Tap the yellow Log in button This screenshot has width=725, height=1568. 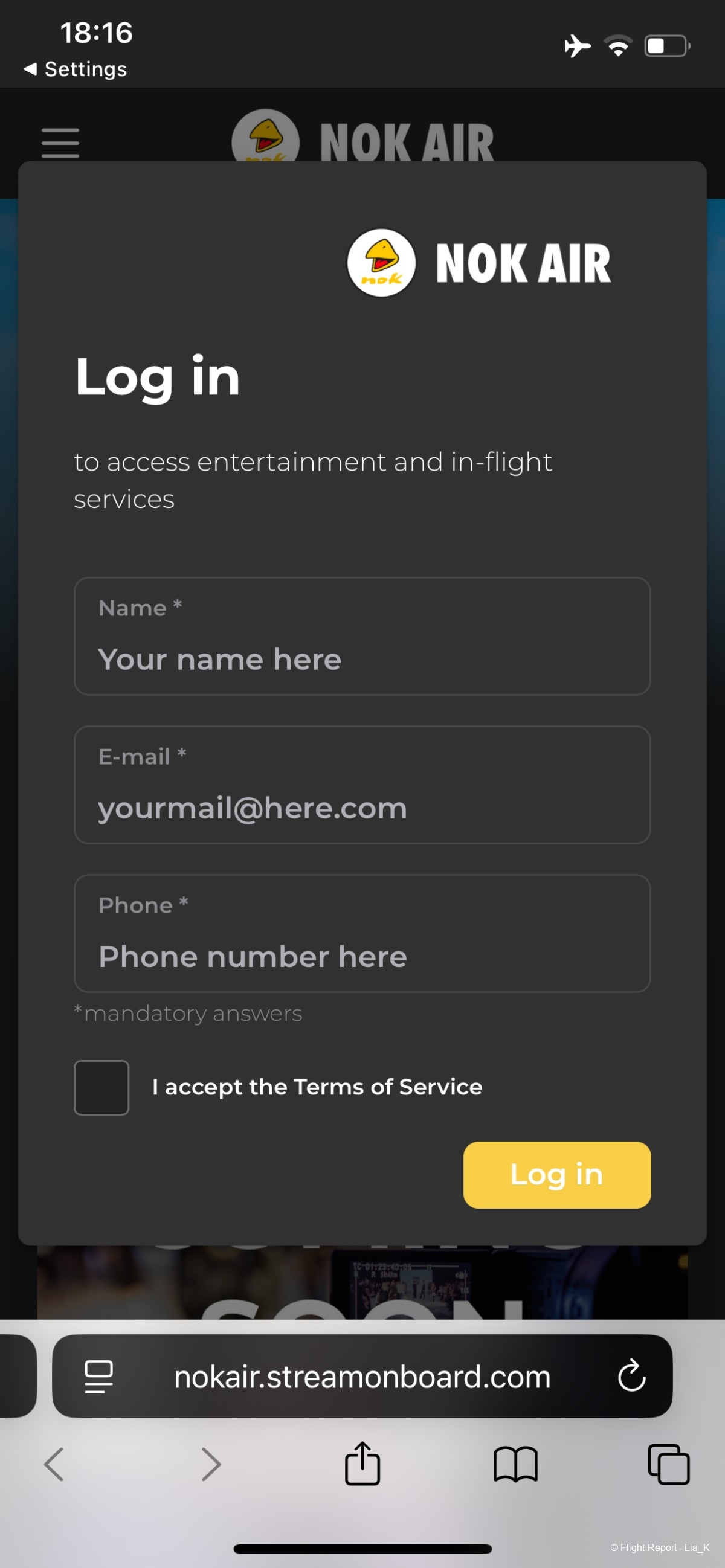pos(556,1174)
